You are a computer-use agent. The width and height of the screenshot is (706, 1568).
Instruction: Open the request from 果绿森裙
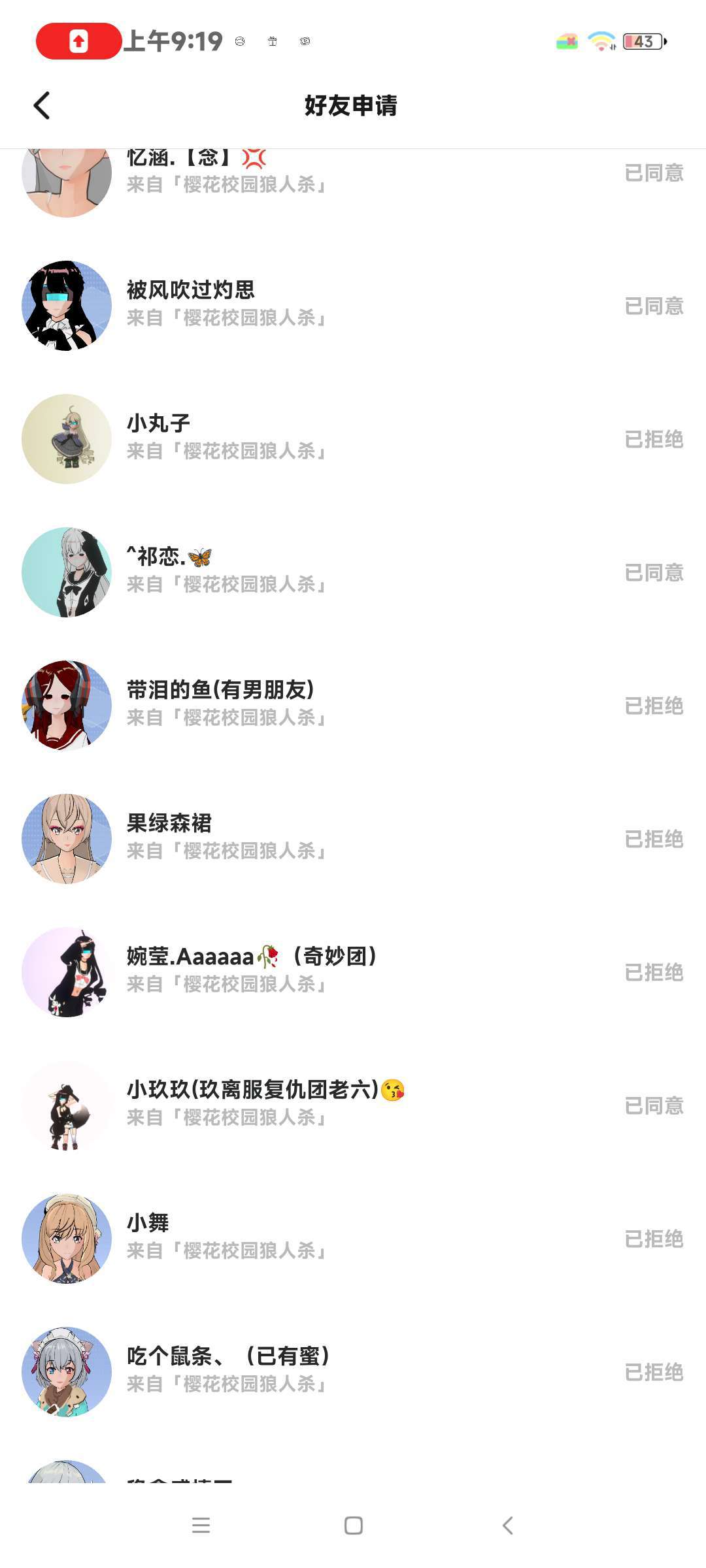click(x=353, y=839)
